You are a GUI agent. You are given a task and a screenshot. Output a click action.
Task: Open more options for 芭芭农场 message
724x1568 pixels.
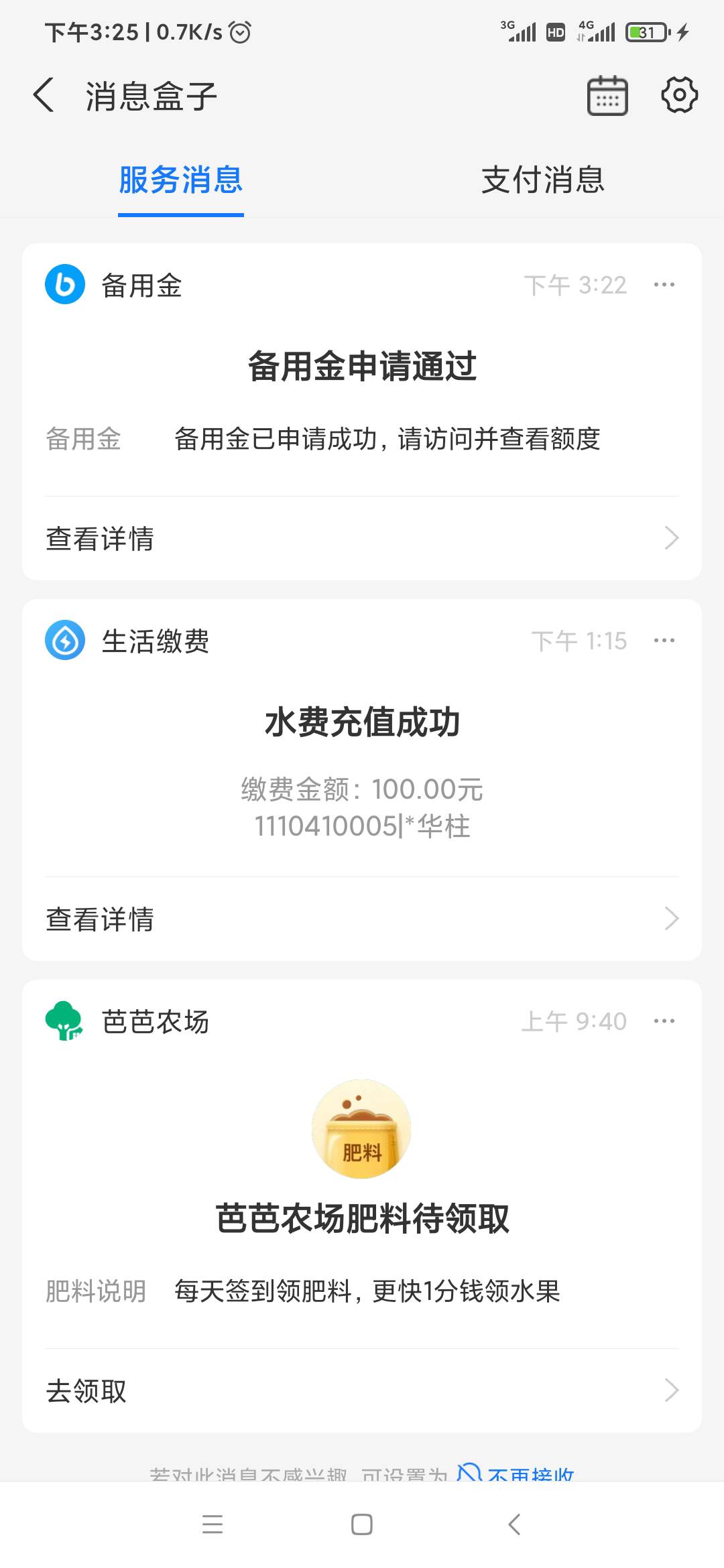tap(664, 1021)
